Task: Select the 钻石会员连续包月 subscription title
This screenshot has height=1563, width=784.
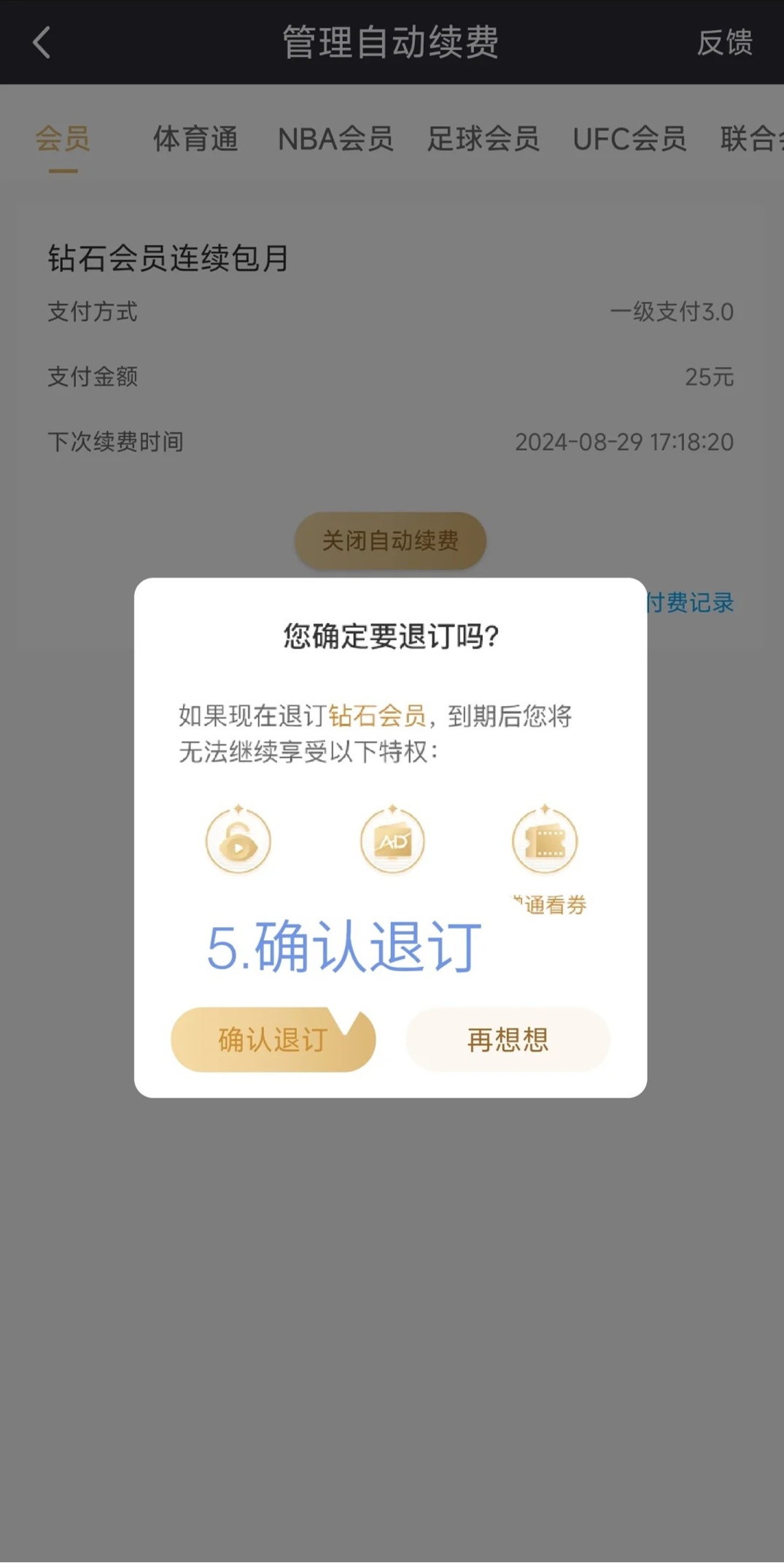Action: [168, 258]
